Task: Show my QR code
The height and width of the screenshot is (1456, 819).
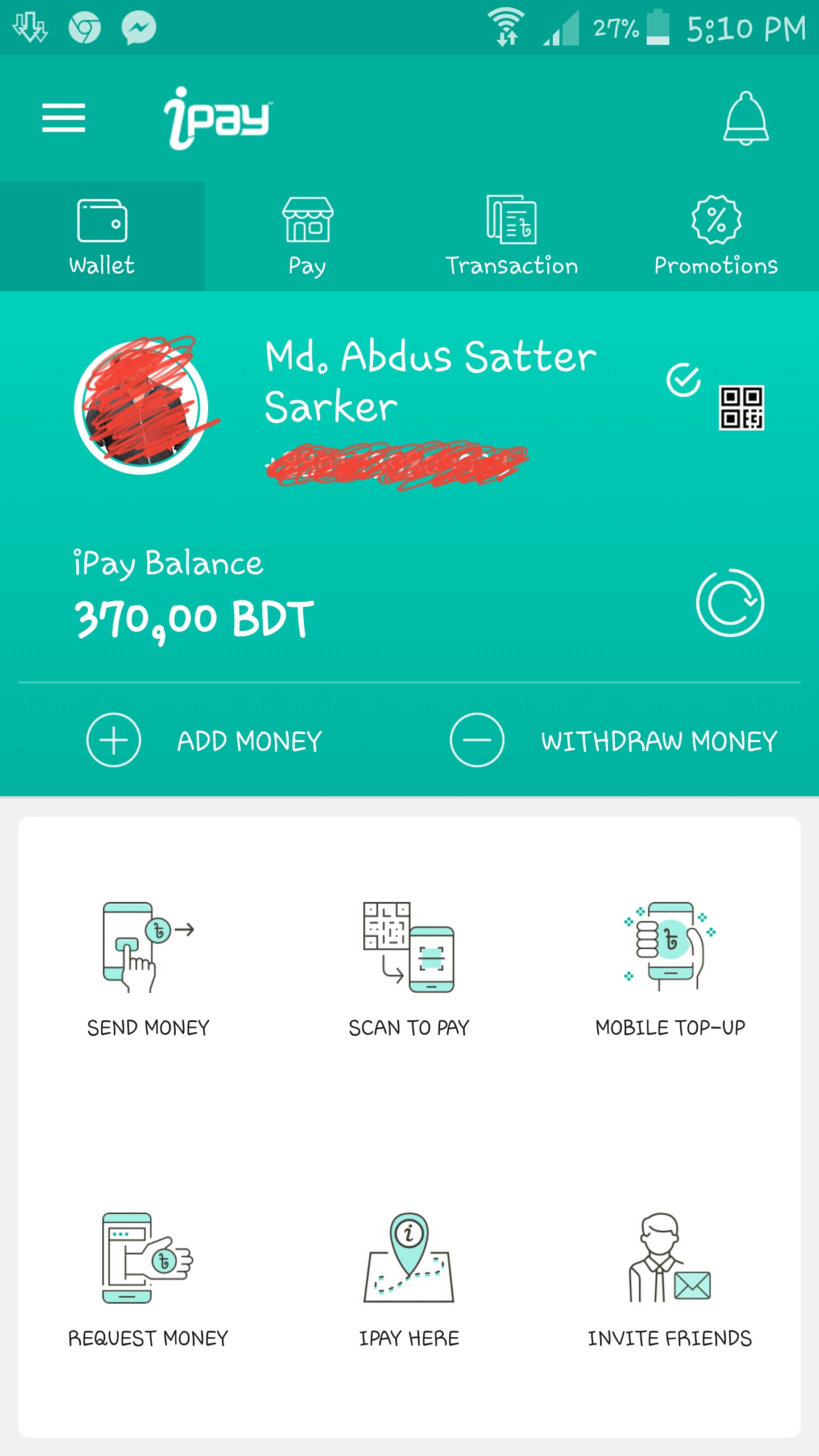Action: (741, 408)
